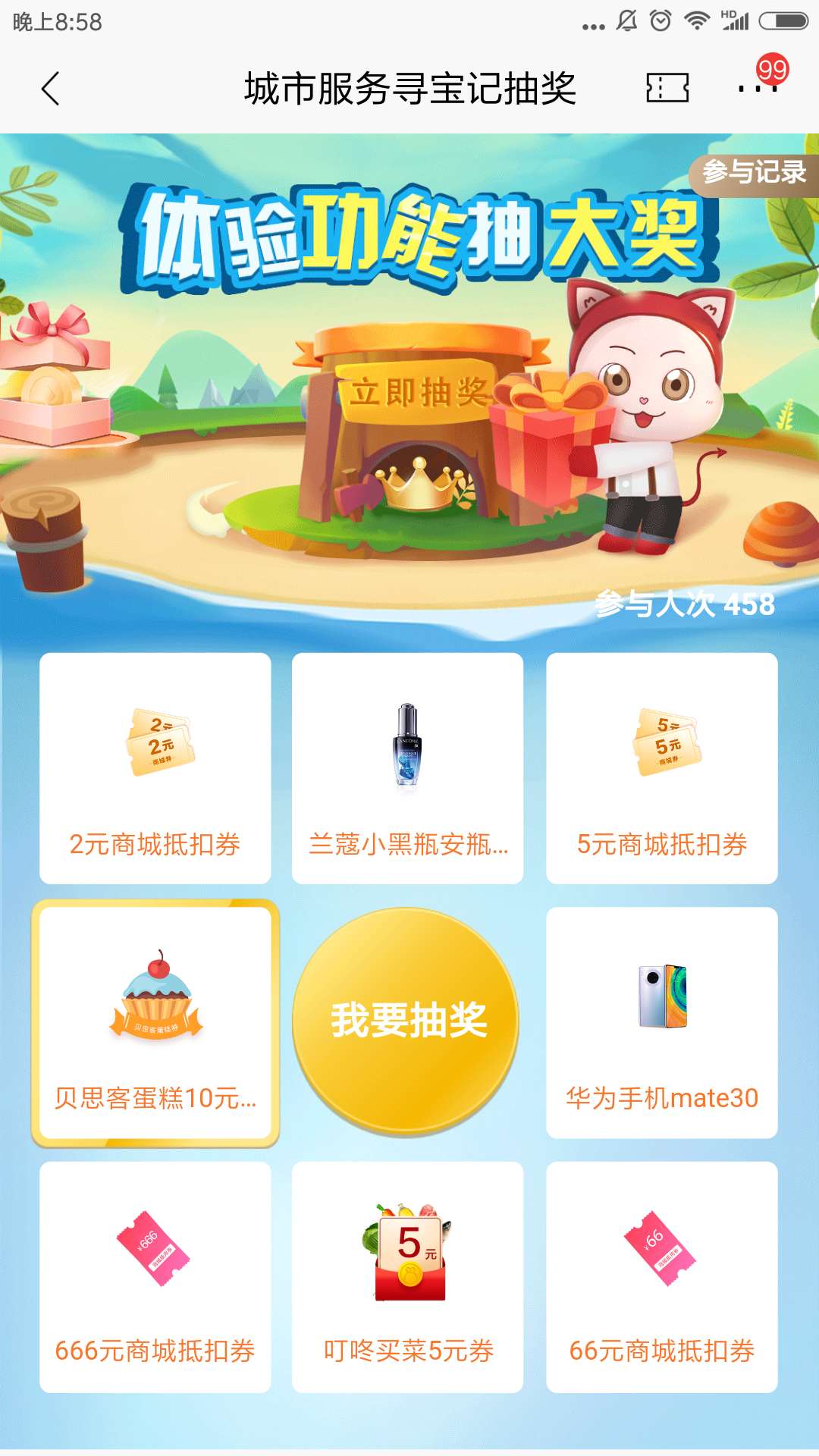Select the 兰蔻小黑瓶 prize tile

coord(408,767)
